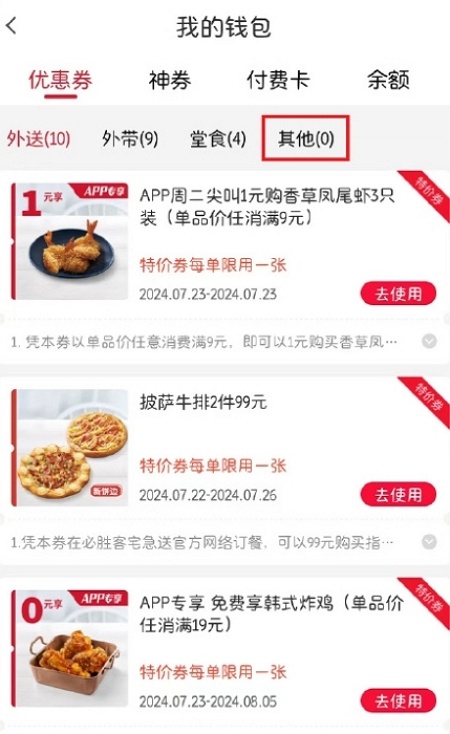Open the 披萨牛排2件99元 coupon card
The image size is (450, 734).
point(225,447)
